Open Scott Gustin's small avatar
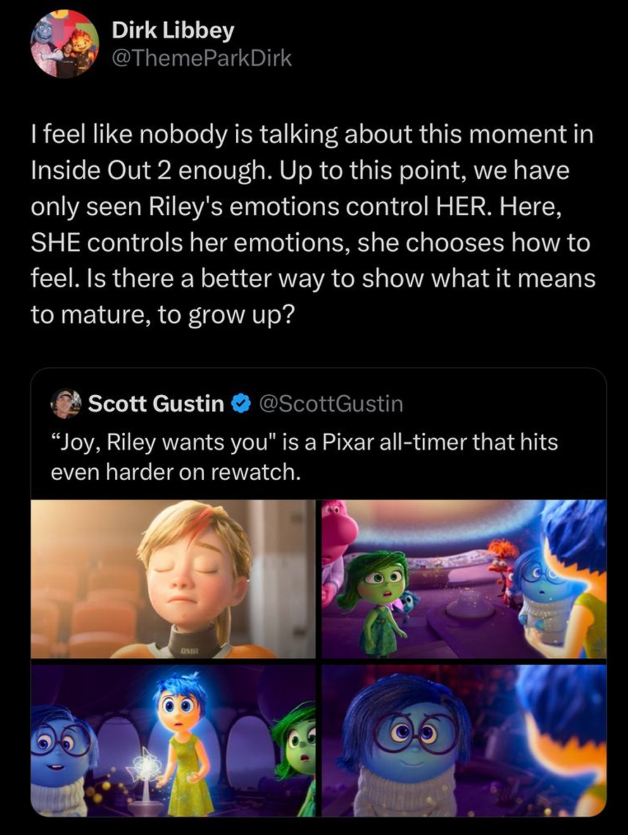This screenshot has width=628, height=835. tap(65, 404)
